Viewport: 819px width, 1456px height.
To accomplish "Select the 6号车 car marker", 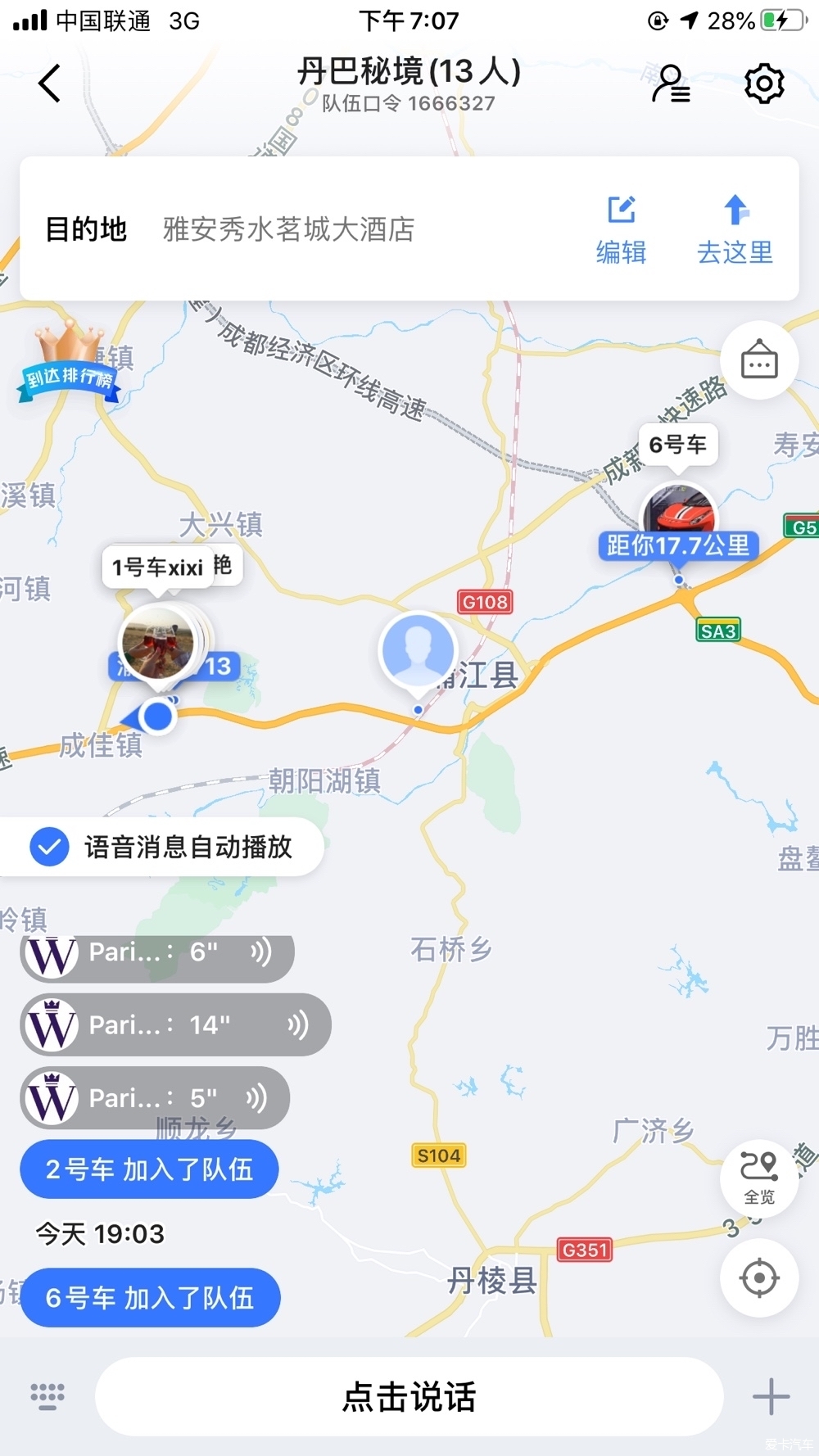I will [x=678, y=516].
